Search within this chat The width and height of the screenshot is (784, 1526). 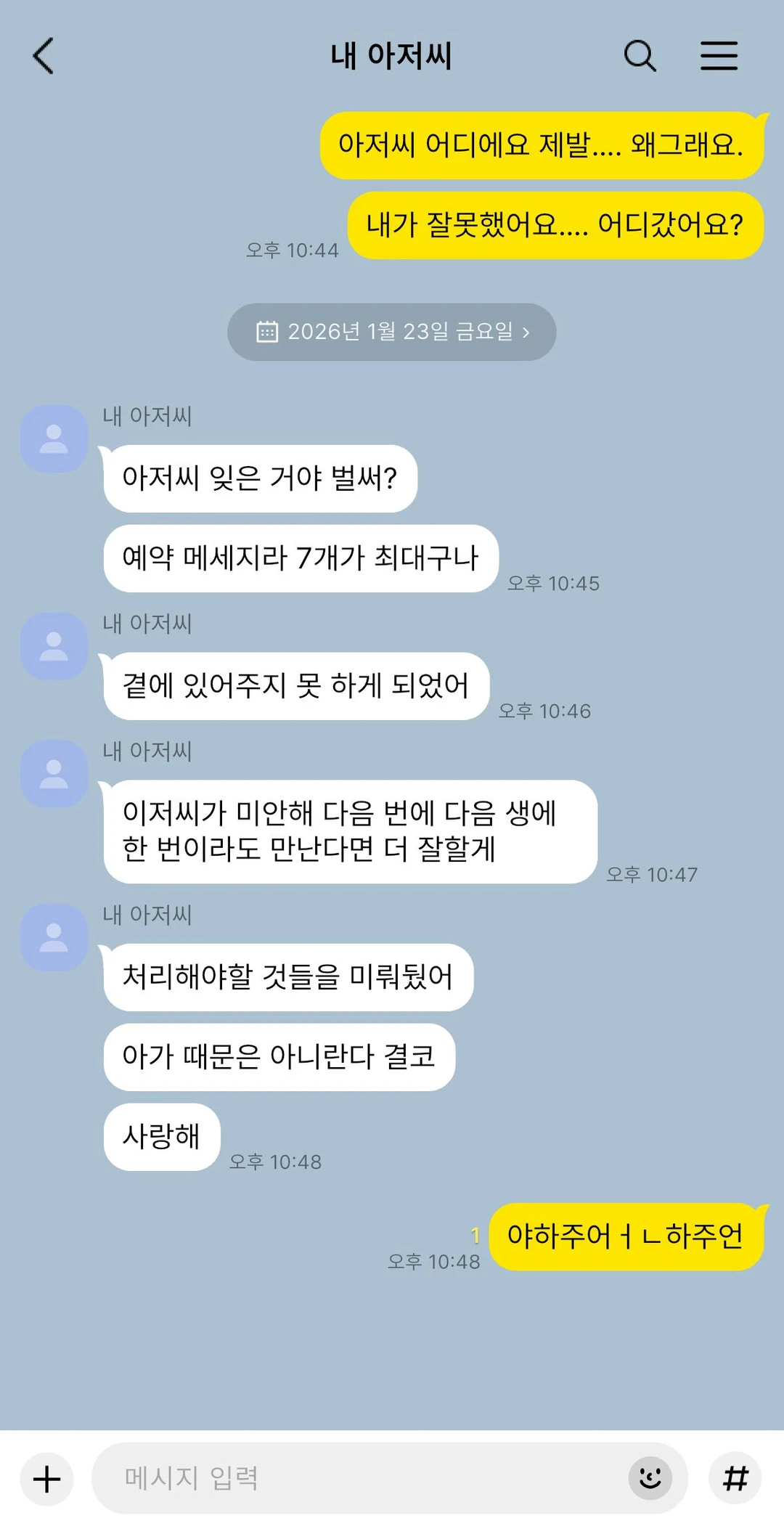point(640,56)
